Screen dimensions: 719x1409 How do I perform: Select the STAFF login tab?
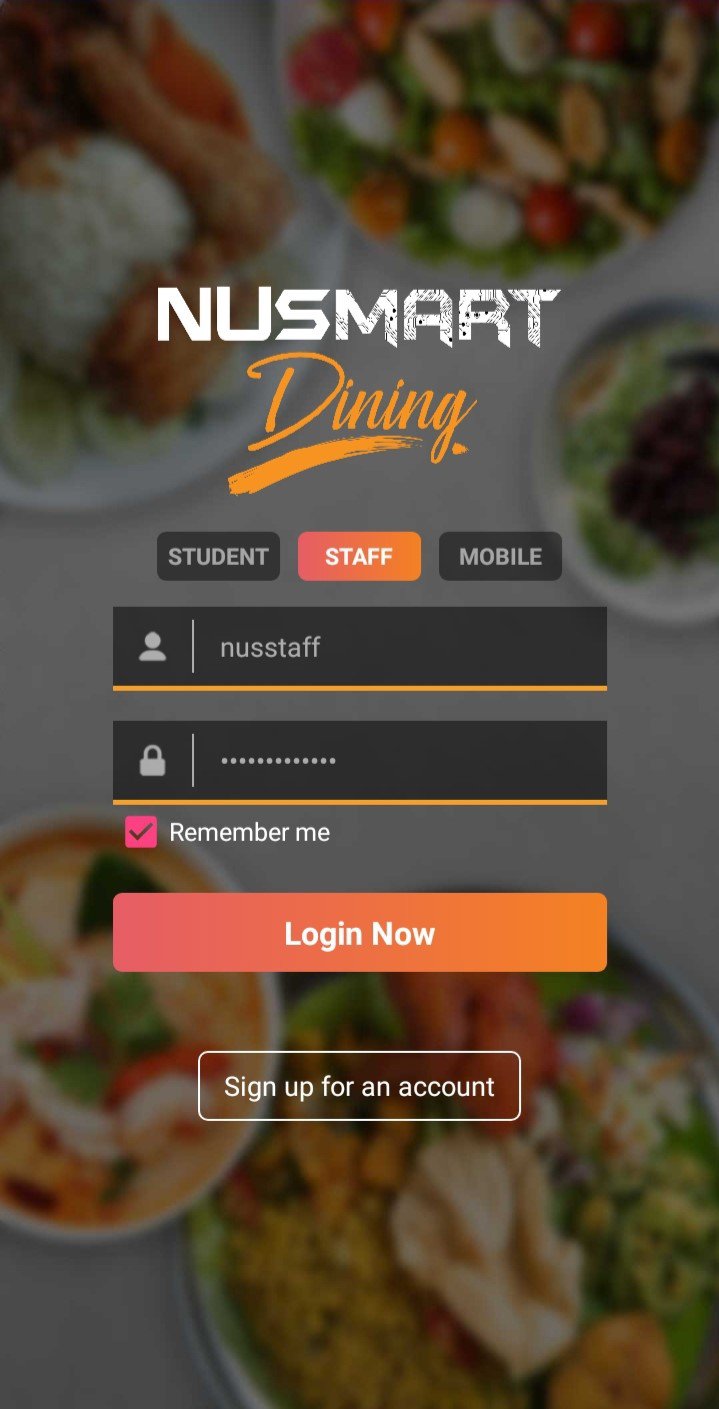[x=359, y=557]
